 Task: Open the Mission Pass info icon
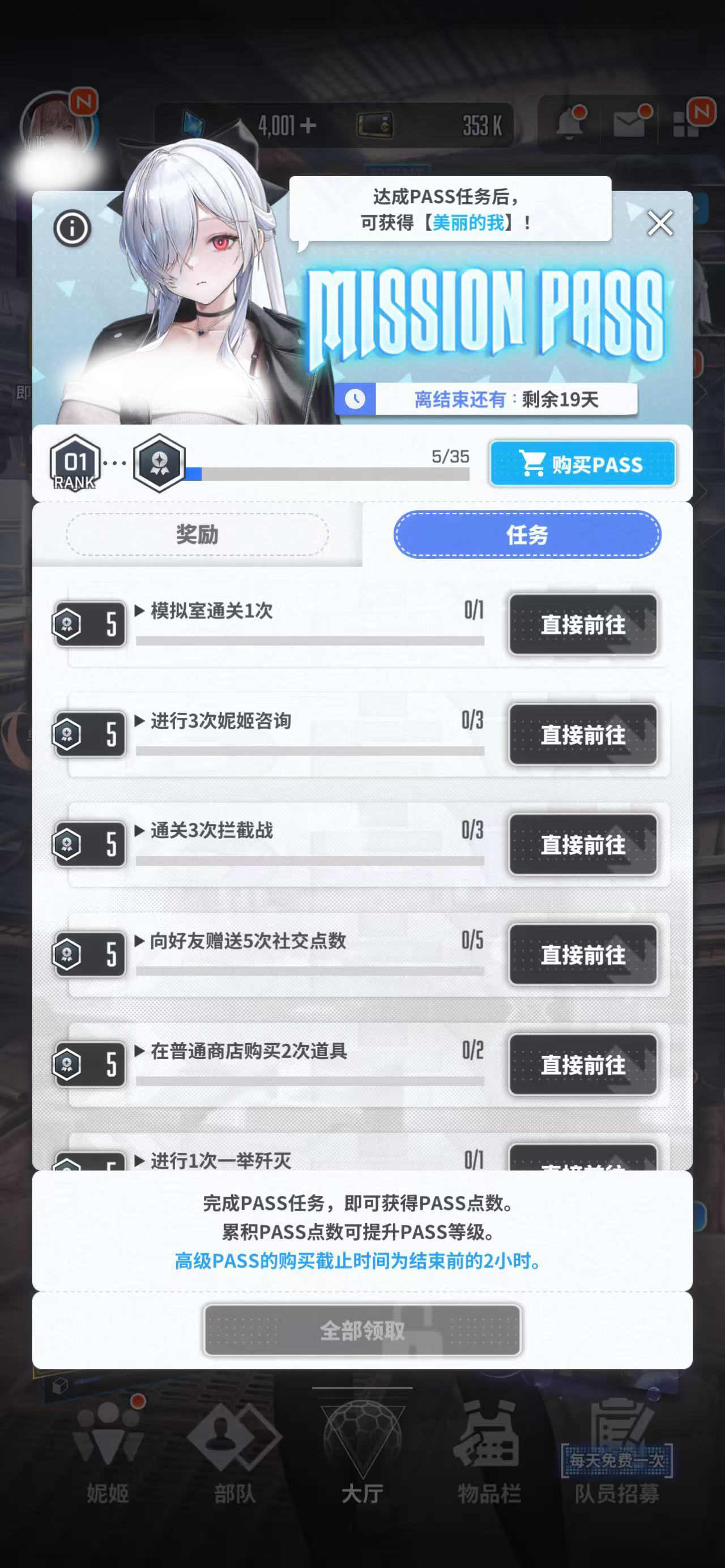pos(72,228)
